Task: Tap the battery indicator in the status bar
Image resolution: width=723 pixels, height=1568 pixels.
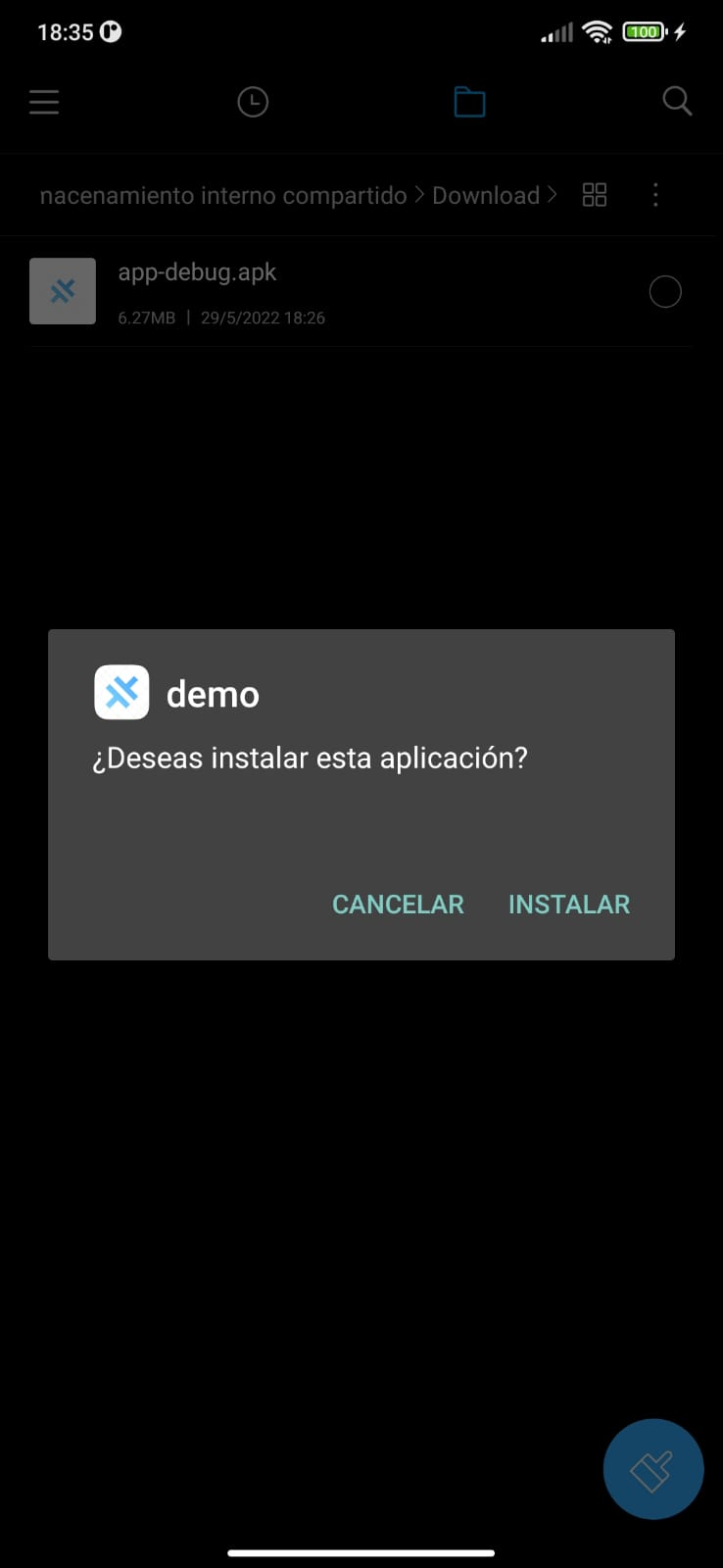Action: coord(646,31)
